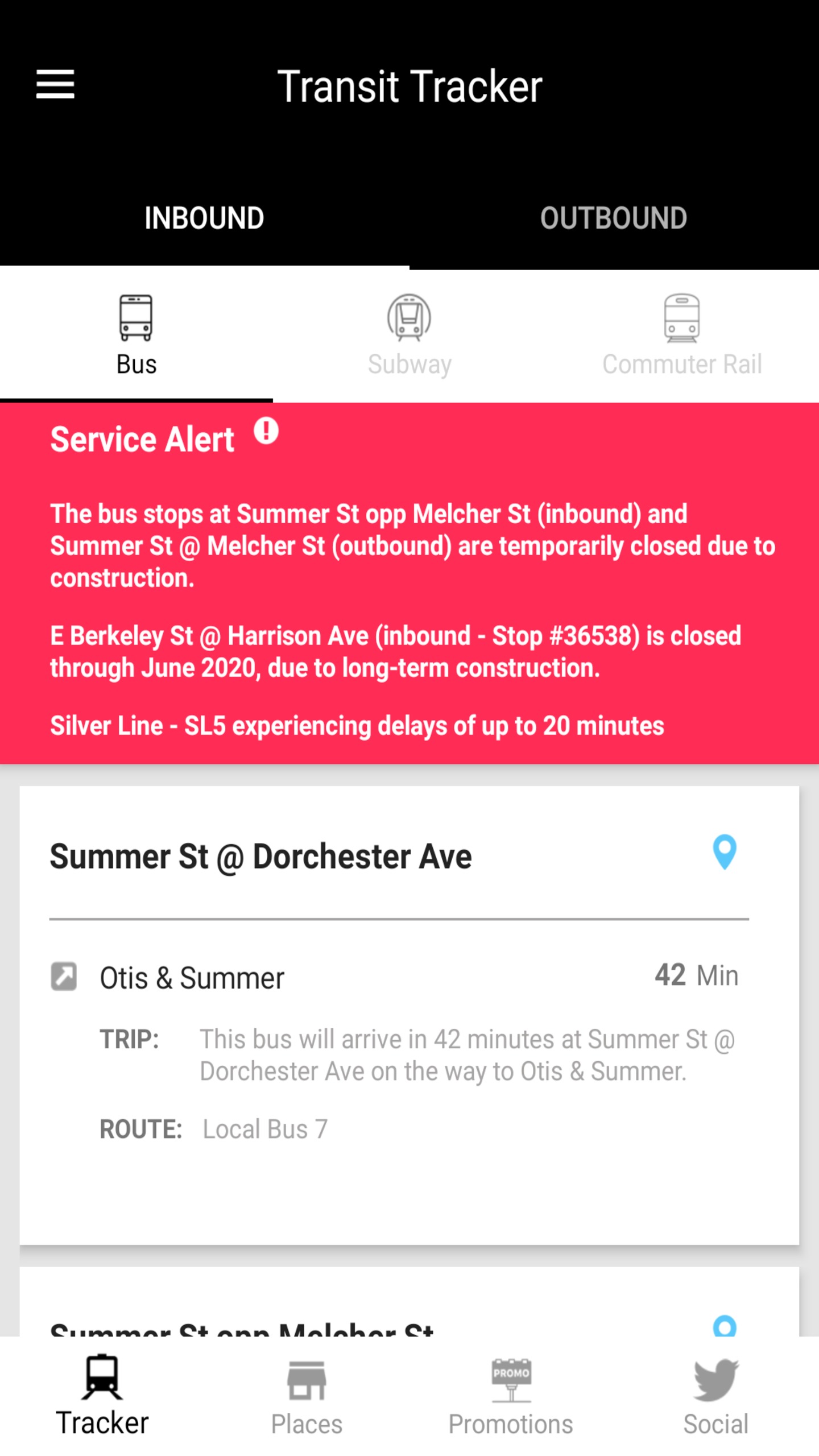Open the Otis & Summer trip arrow icon

(x=64, y=977)
